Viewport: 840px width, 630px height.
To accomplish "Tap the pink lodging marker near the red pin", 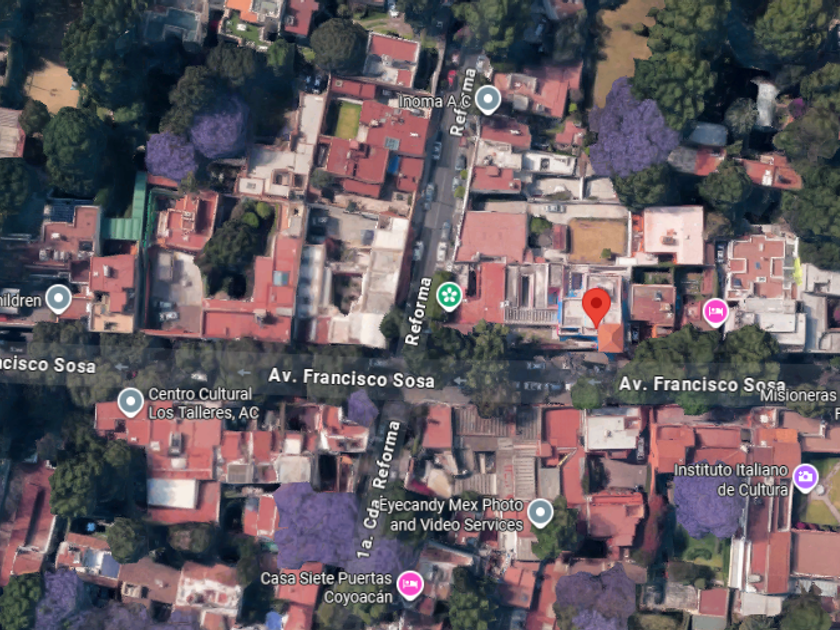I will tap(716, 312).
